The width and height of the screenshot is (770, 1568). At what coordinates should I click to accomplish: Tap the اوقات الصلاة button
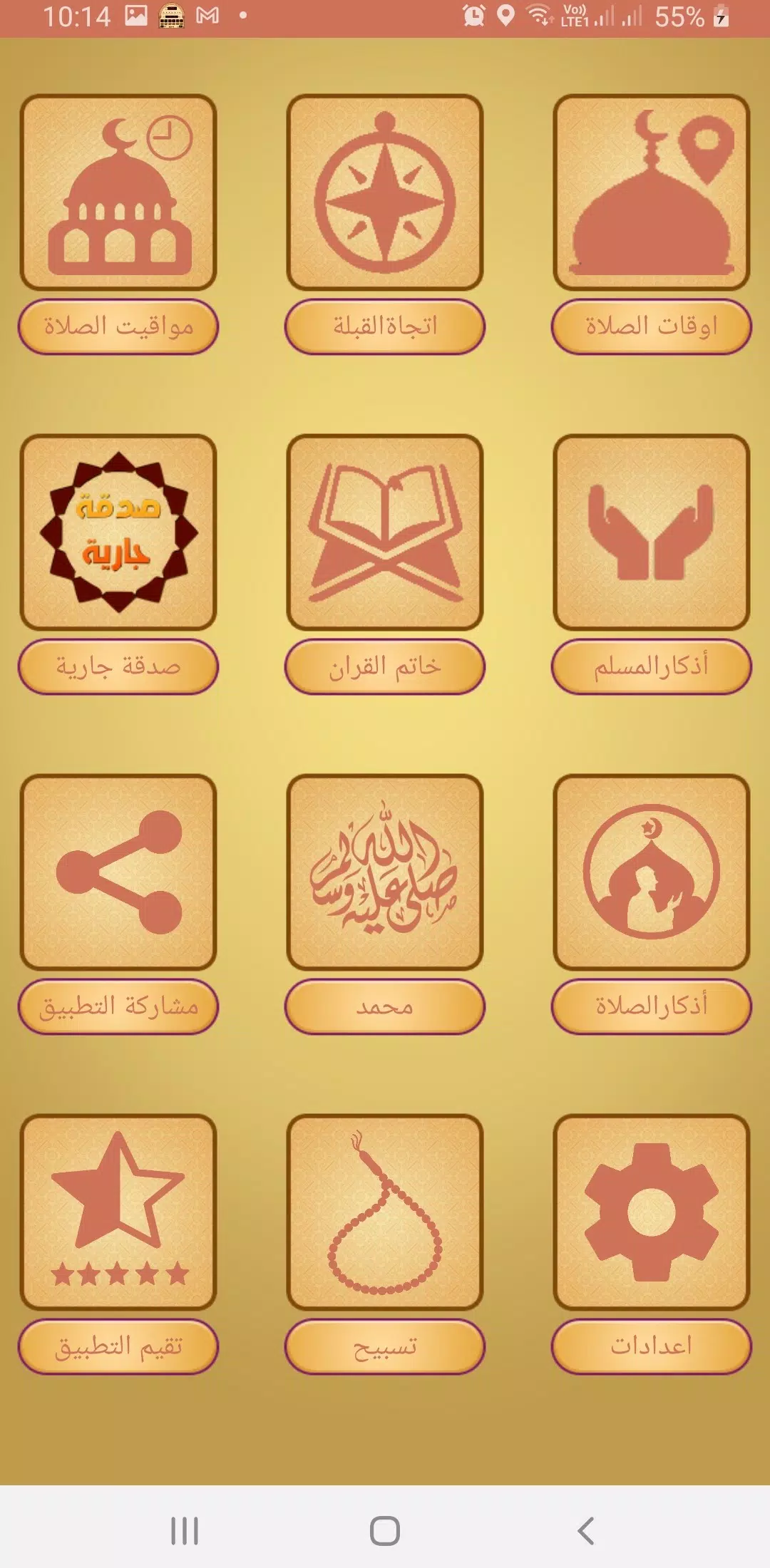[x=651, y=326]
